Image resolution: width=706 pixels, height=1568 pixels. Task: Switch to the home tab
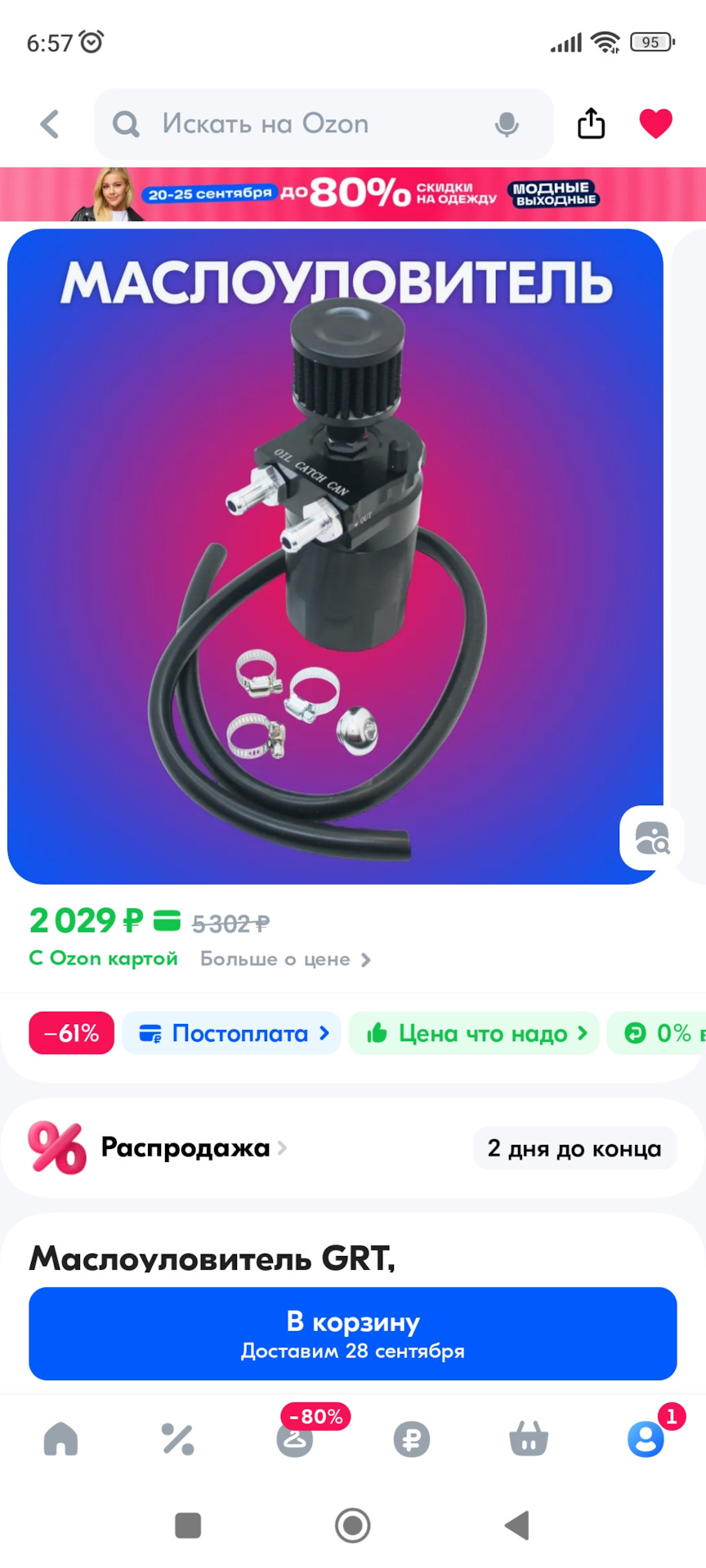60,1439
